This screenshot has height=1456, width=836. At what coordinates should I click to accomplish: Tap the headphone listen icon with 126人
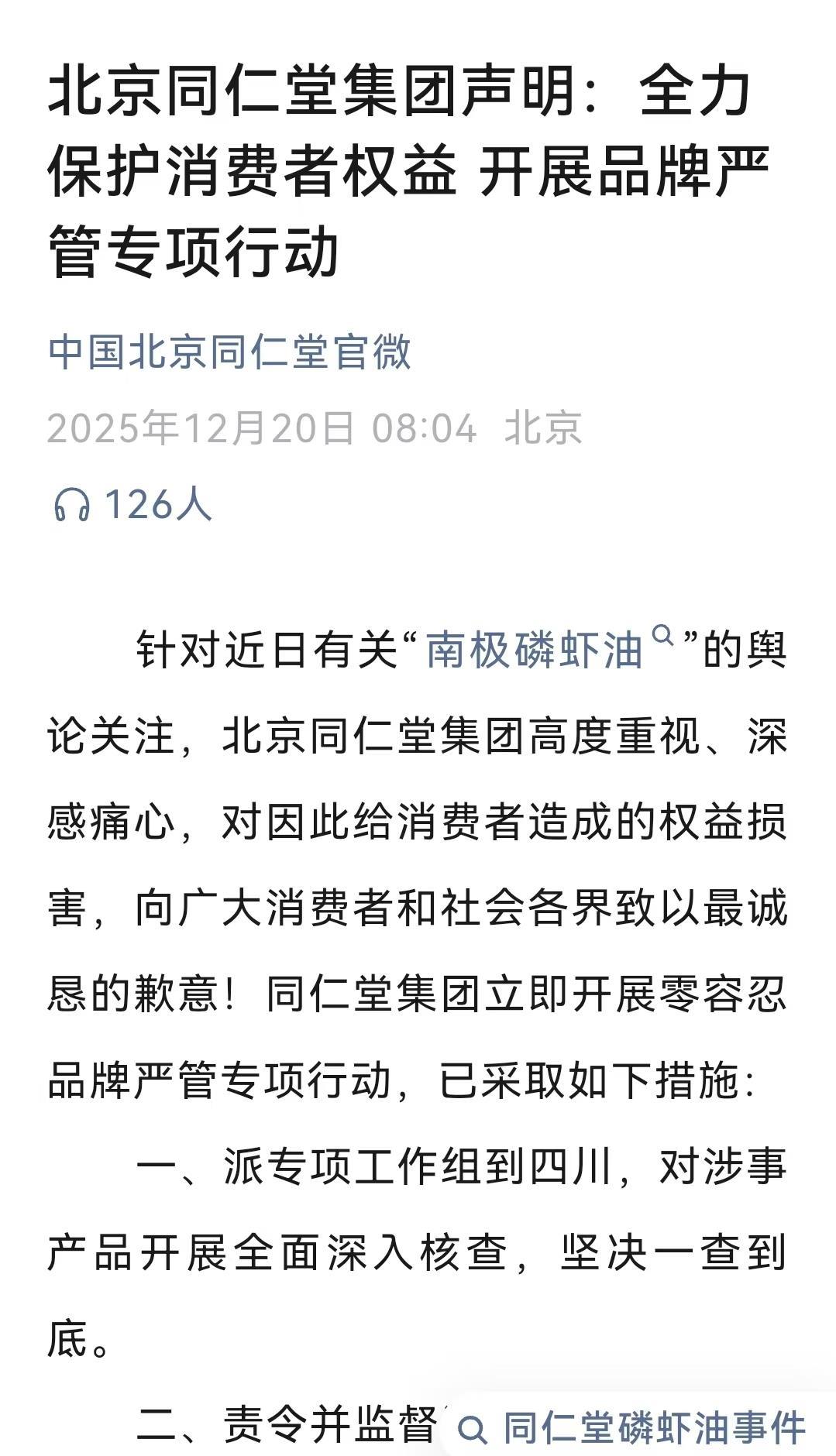[x=72, y=506]
